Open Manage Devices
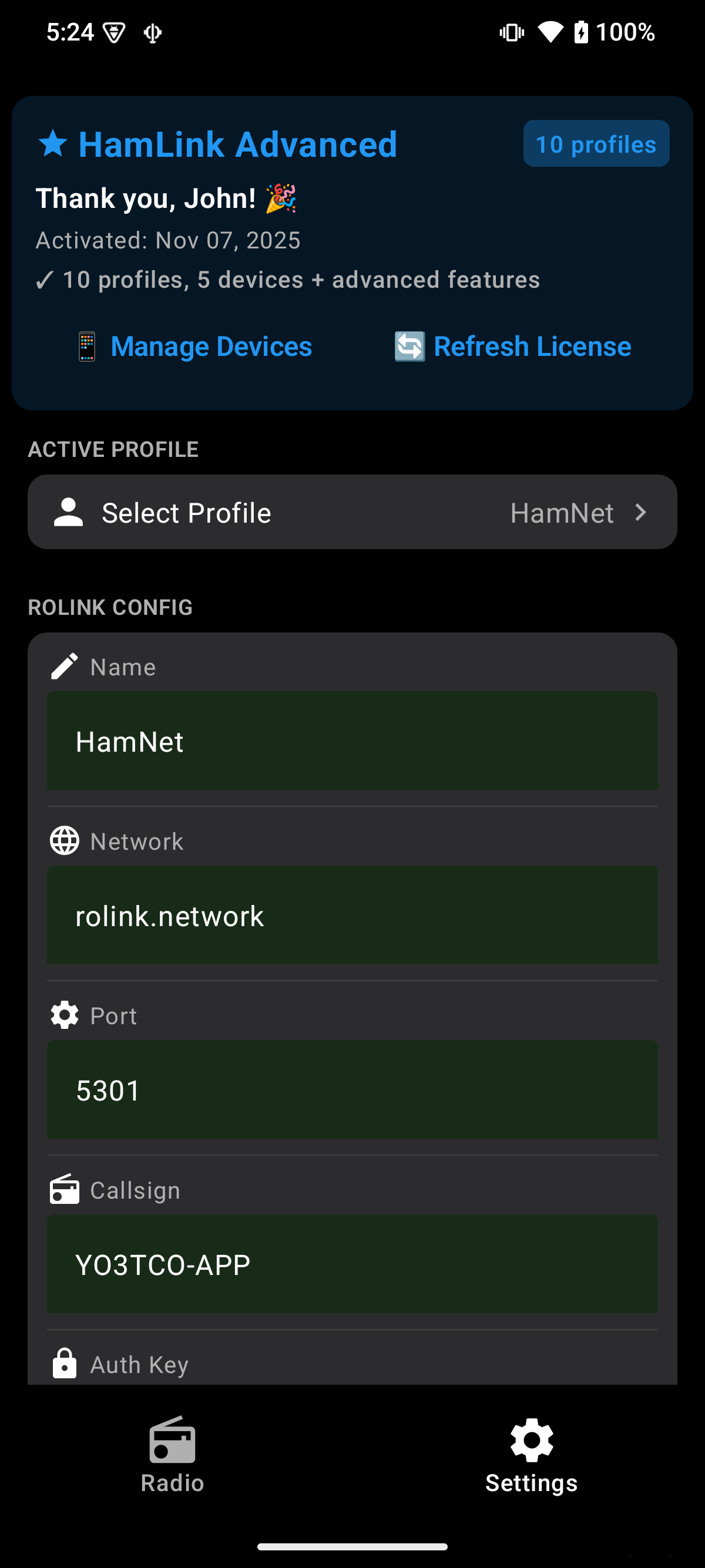The image size is (705, 1568). [194, 347]
